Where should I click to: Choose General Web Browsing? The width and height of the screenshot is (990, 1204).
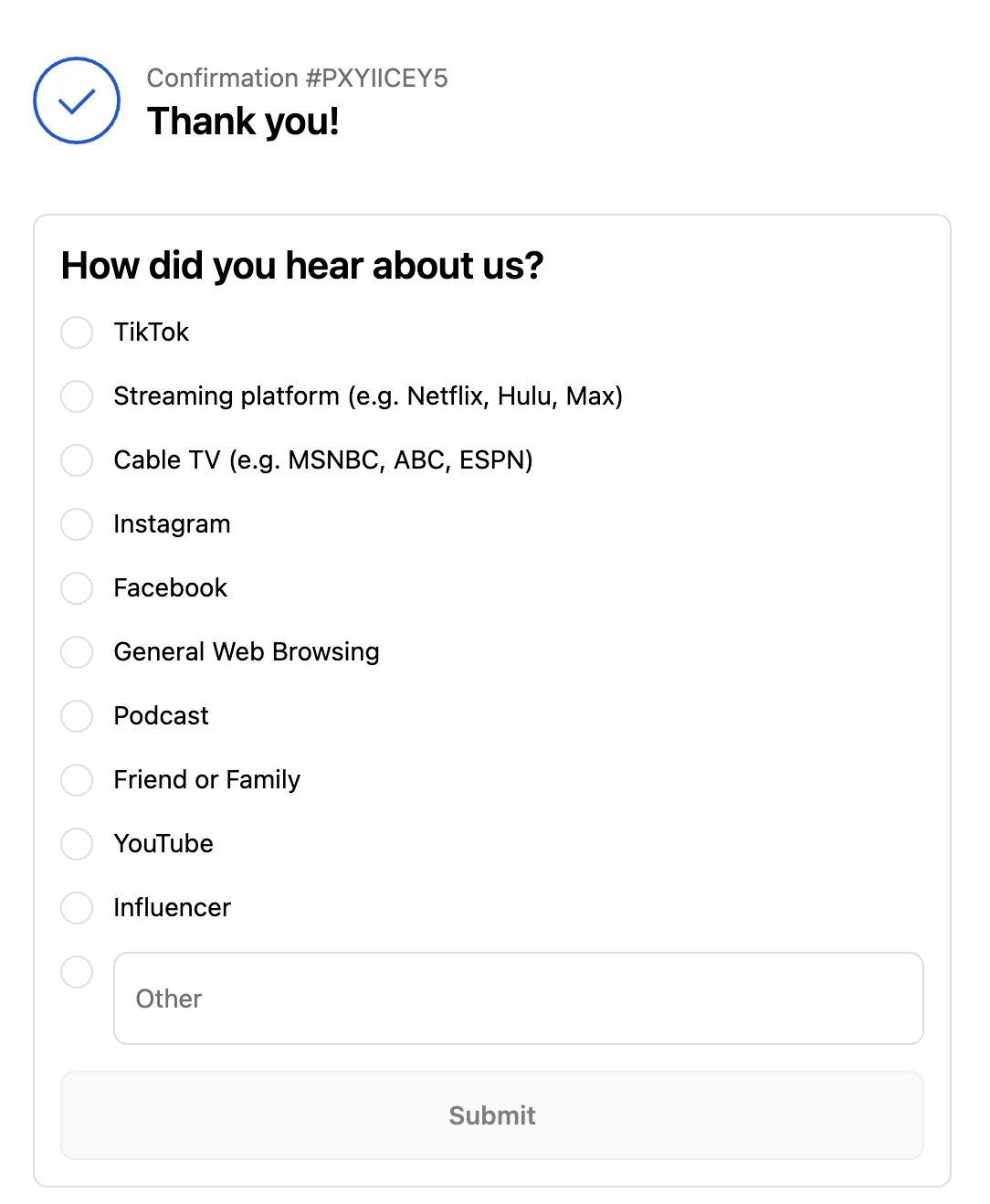pyautogui.click(x=77, y=652)
